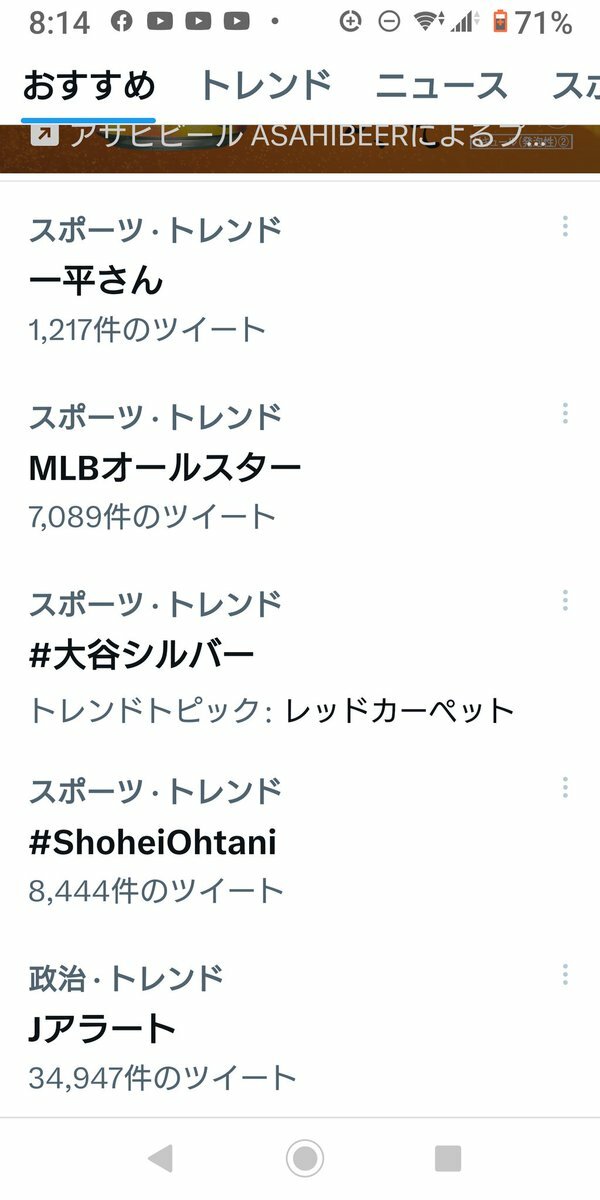Open more options for MLBオールスター
Screen dimensions: 600x1200
[x=565, y=413]
